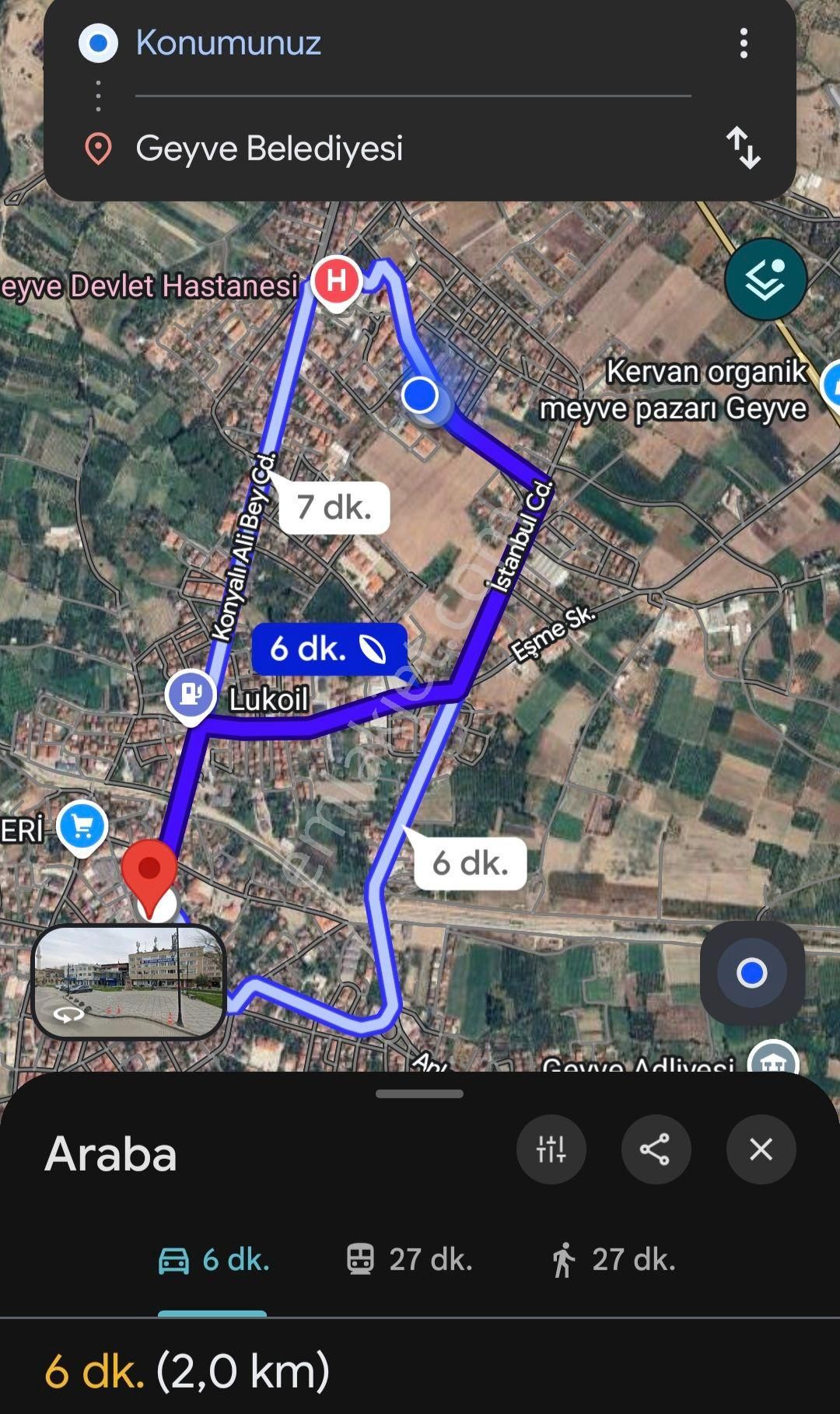Open the Street View preview thumbnail
This screenshot has width=840, height=1414.
click(129, 982)
